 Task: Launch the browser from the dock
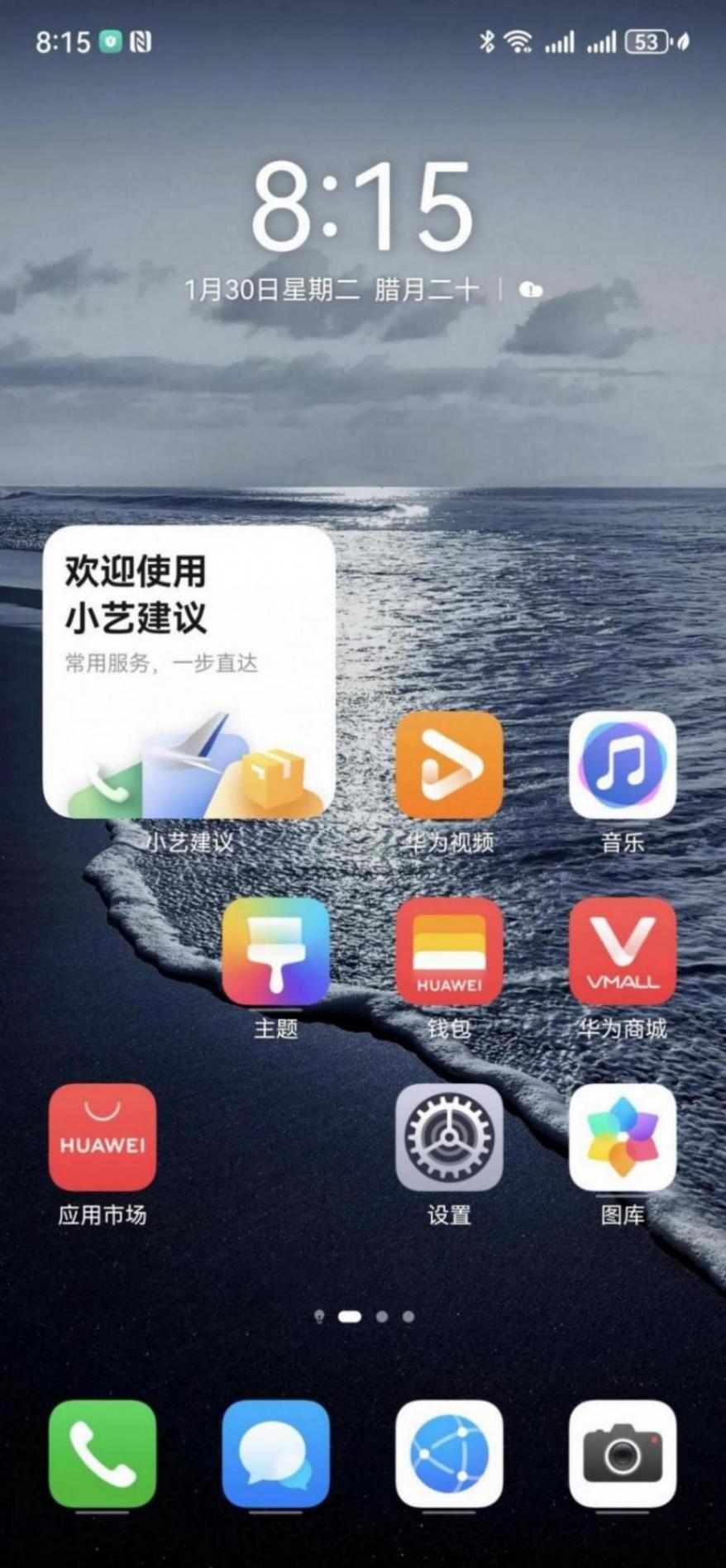click(x=449, y=1454)
